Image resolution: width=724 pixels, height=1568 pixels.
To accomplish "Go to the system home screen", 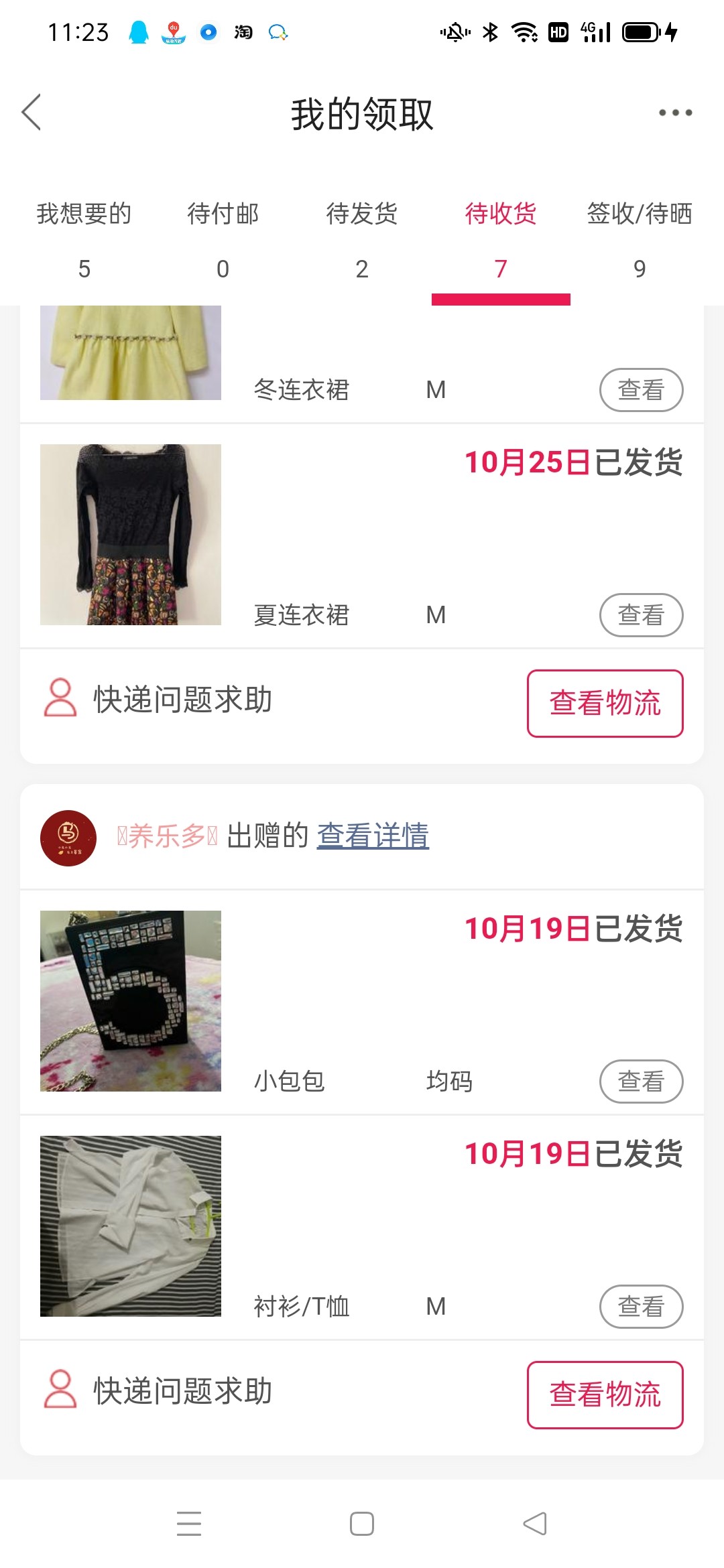I will click(362, 1524).
